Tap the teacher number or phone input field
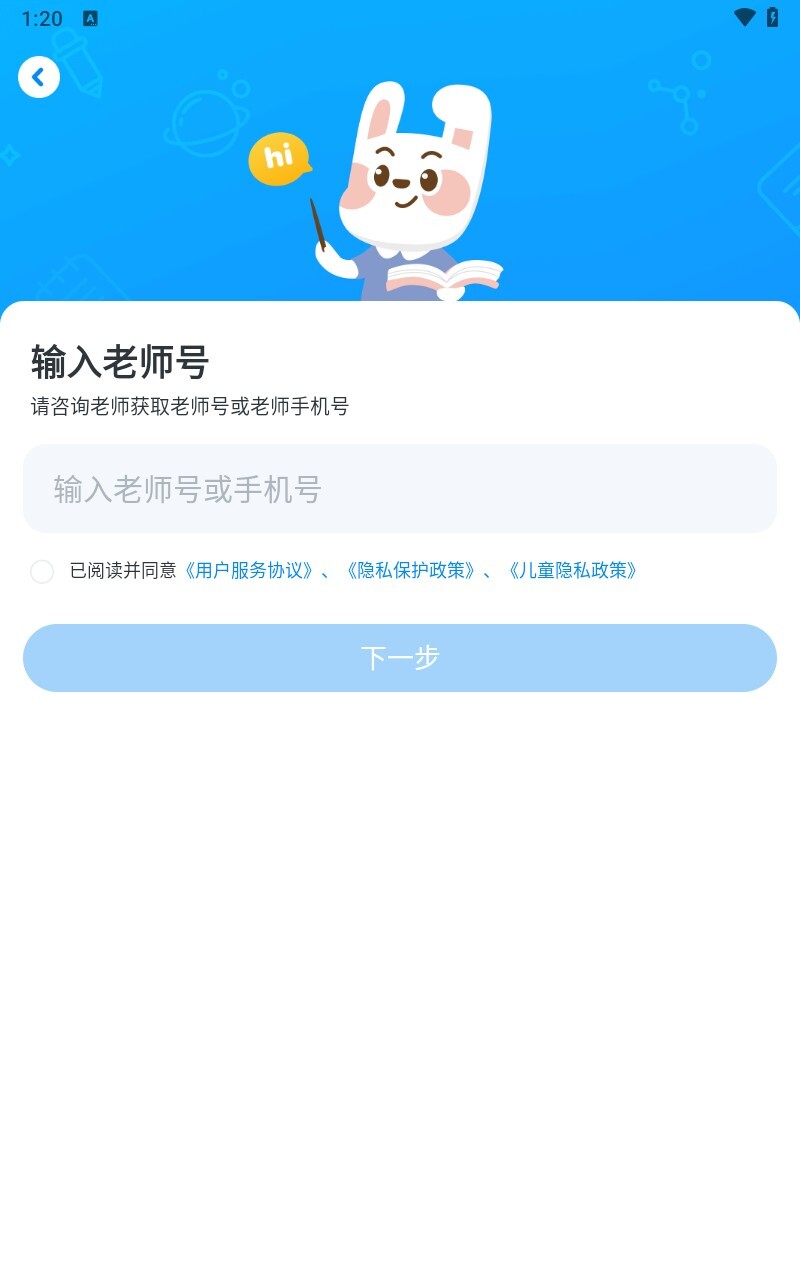Viewport: 800px width, 1280px height. [x=400, y=489]
